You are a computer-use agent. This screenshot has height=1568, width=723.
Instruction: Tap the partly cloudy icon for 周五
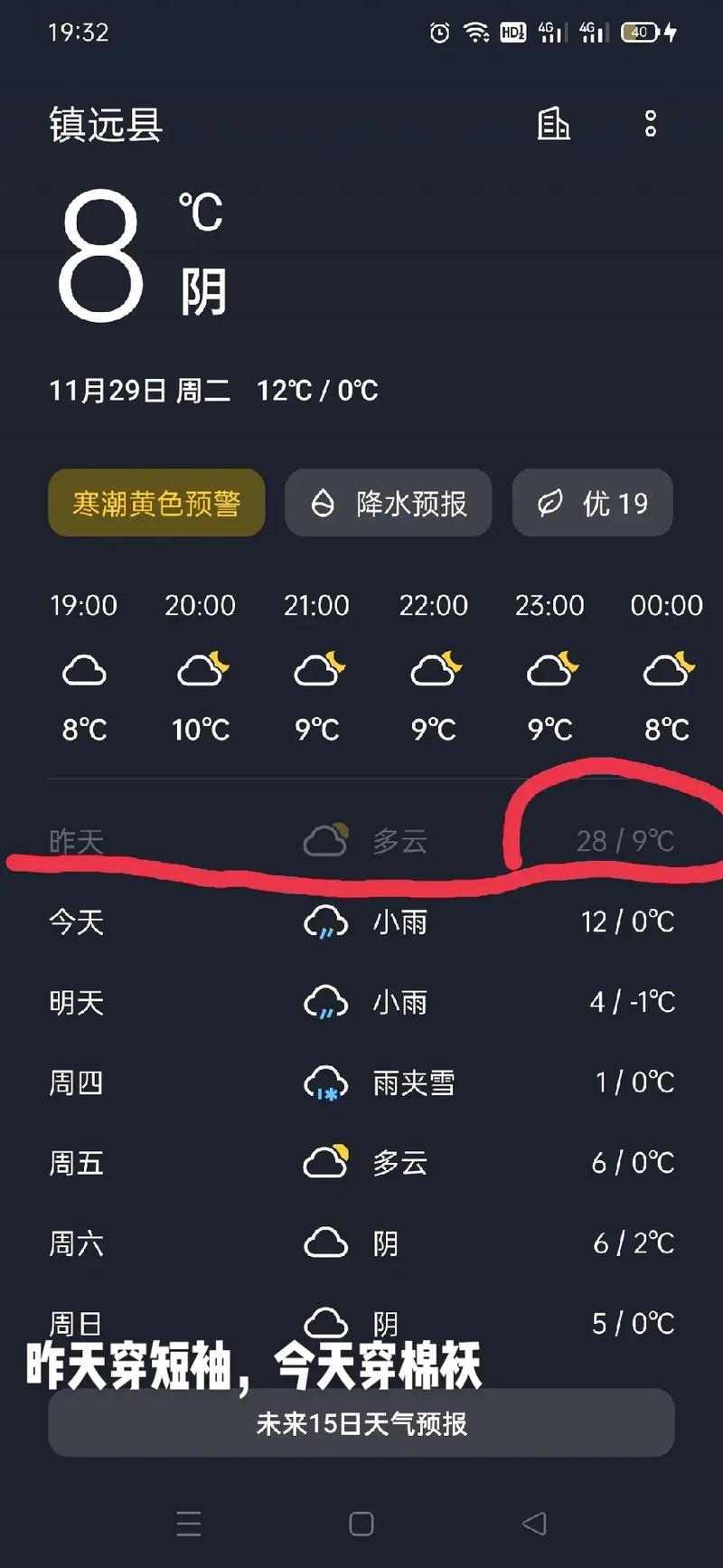(x=325, y=1162)
